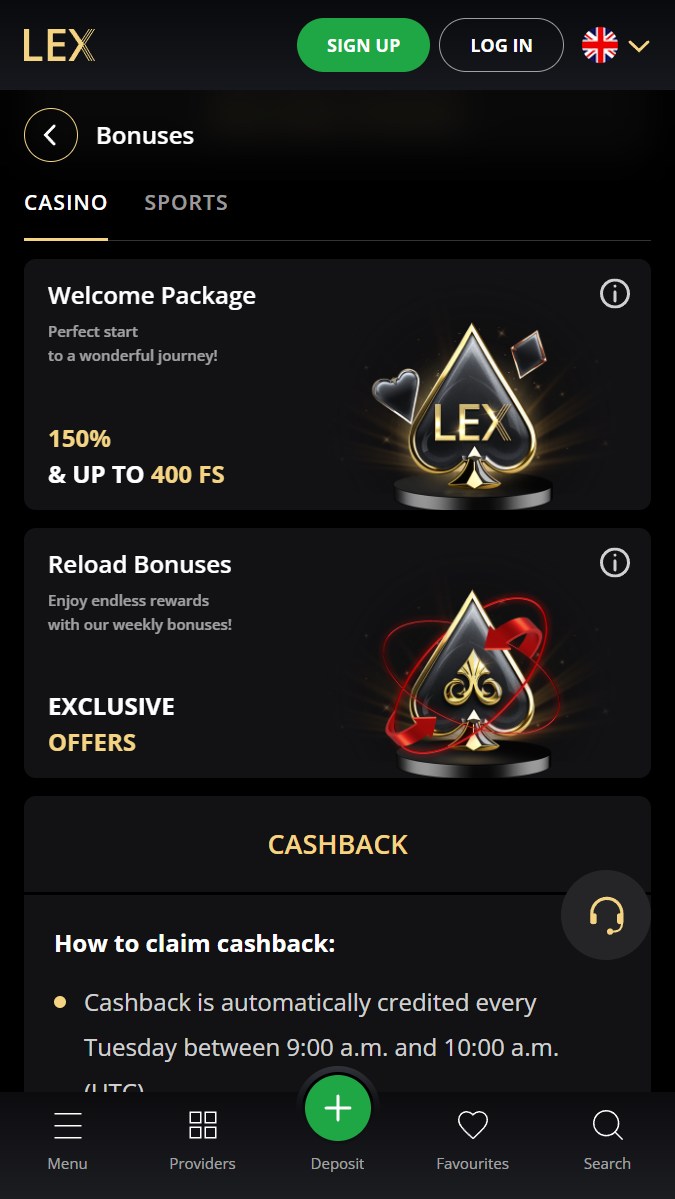Open the language selector dropdown
The image size is (675, 1199).
pyautogui.click(x=616, y=45)
